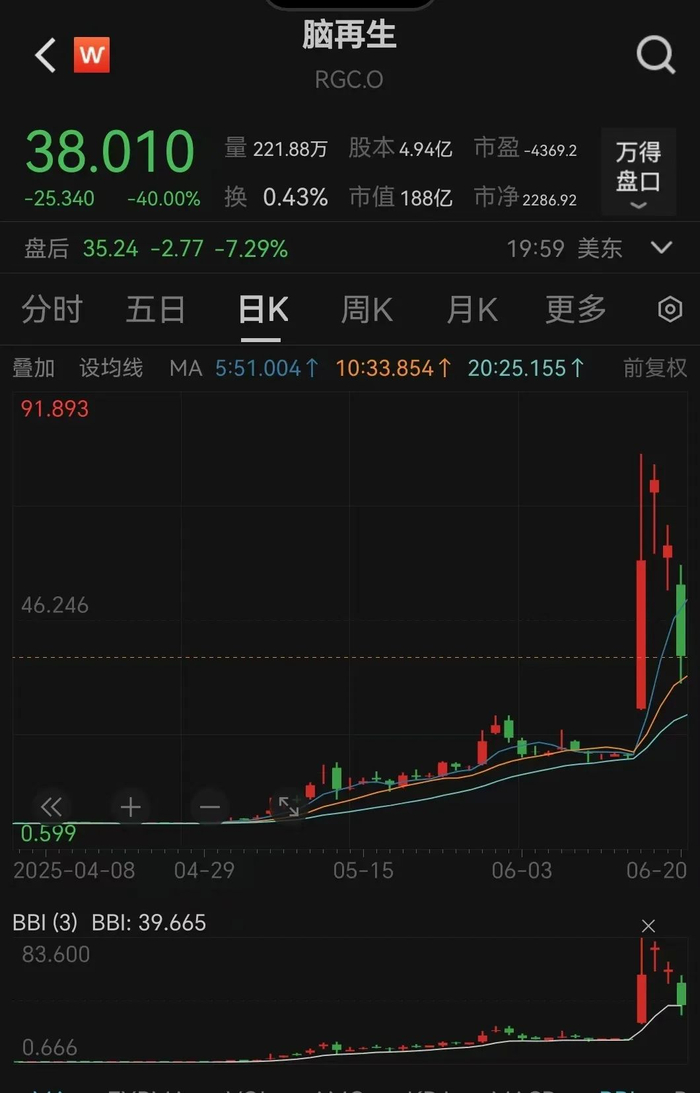Open the stock search magnifier

[x=655, y=56]
